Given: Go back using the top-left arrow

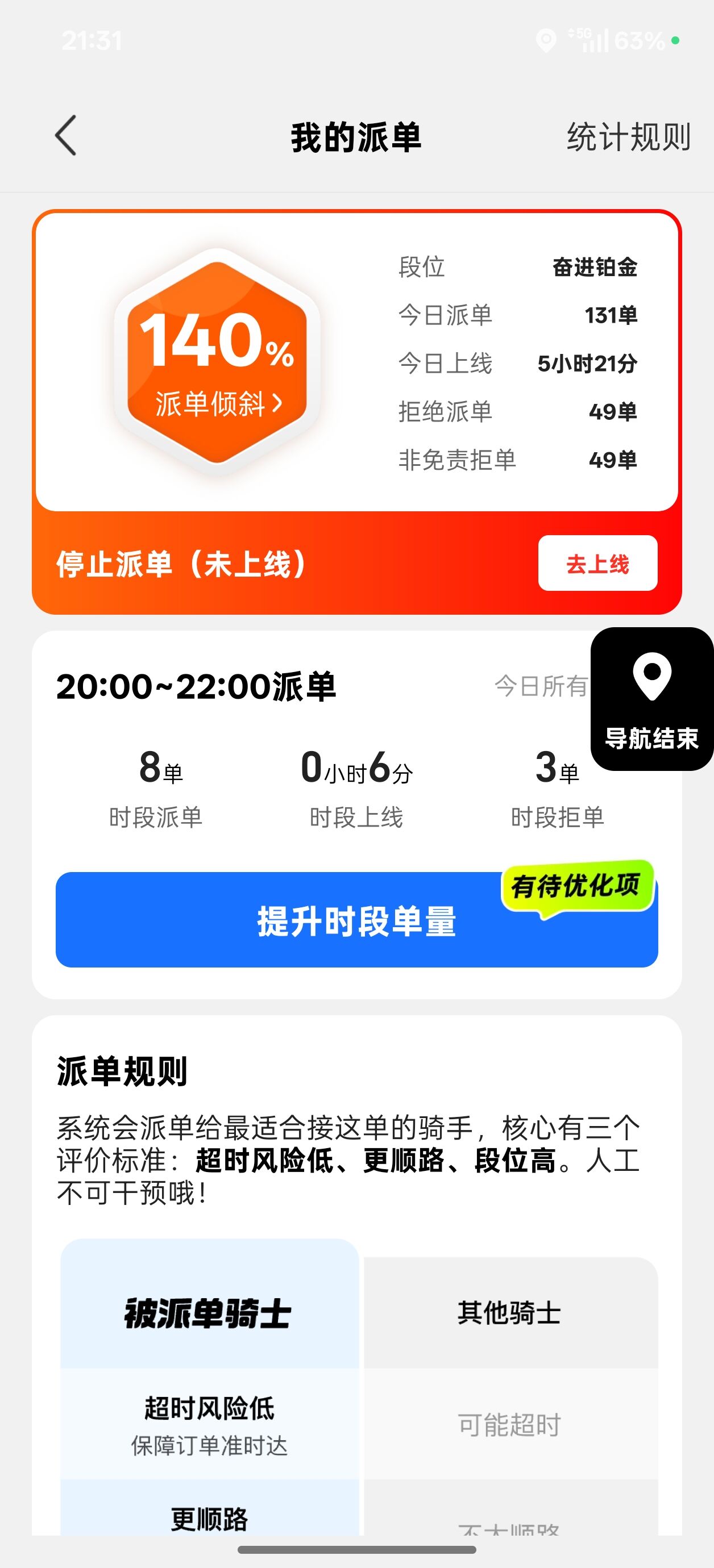Looking at the screenshot, I should pos(66,136).
